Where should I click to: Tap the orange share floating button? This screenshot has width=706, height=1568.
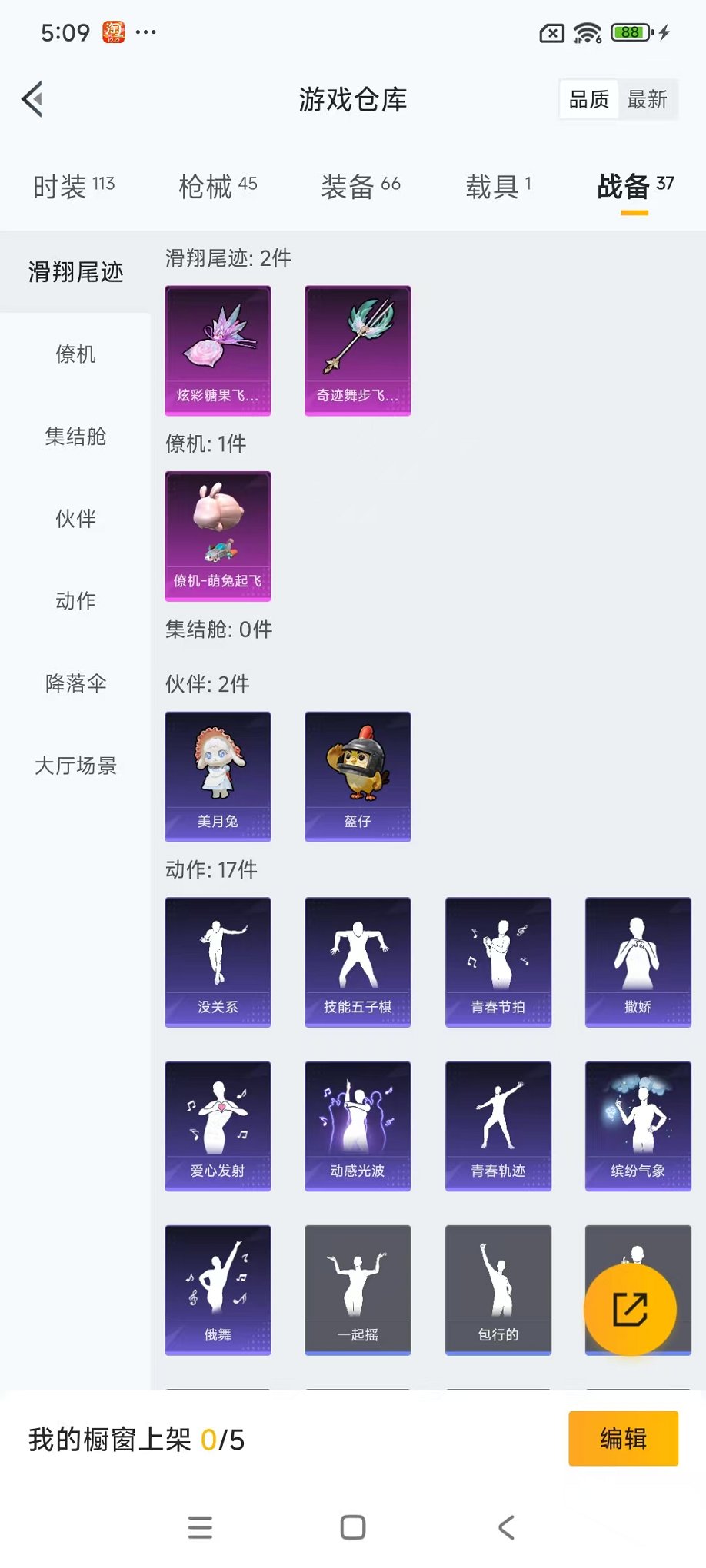pos(630,1309)
